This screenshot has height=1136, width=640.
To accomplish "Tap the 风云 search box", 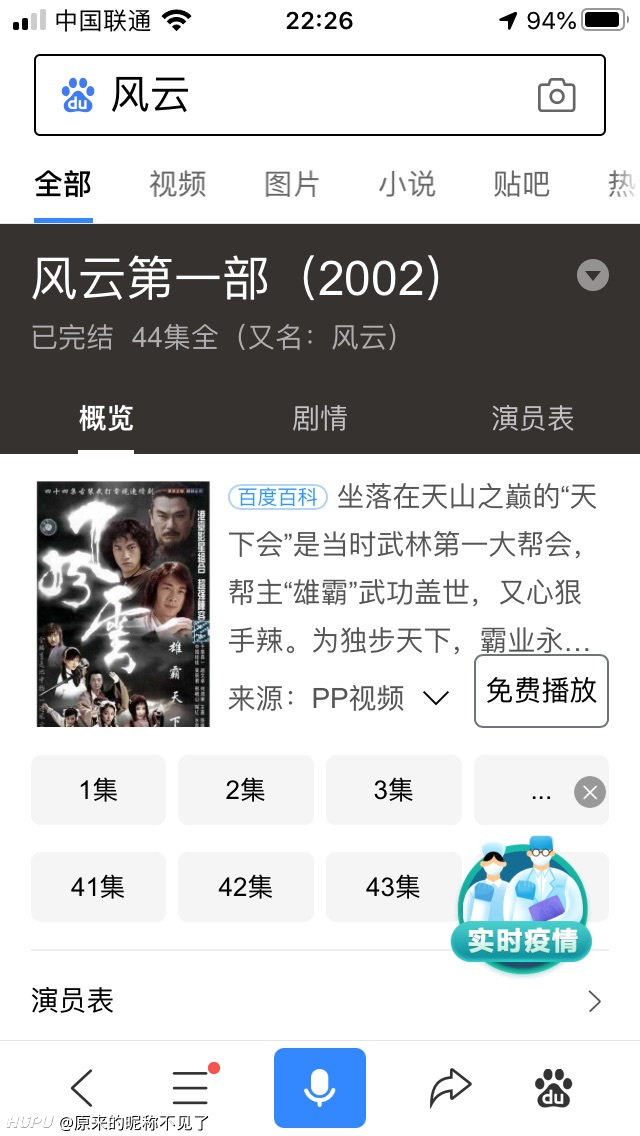I will (x=320, y=95).
